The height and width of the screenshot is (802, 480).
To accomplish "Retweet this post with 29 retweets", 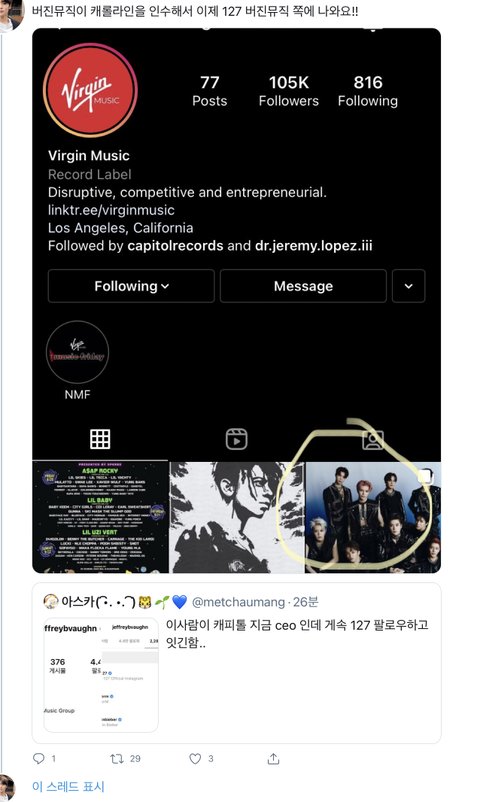I will [117, 759].
